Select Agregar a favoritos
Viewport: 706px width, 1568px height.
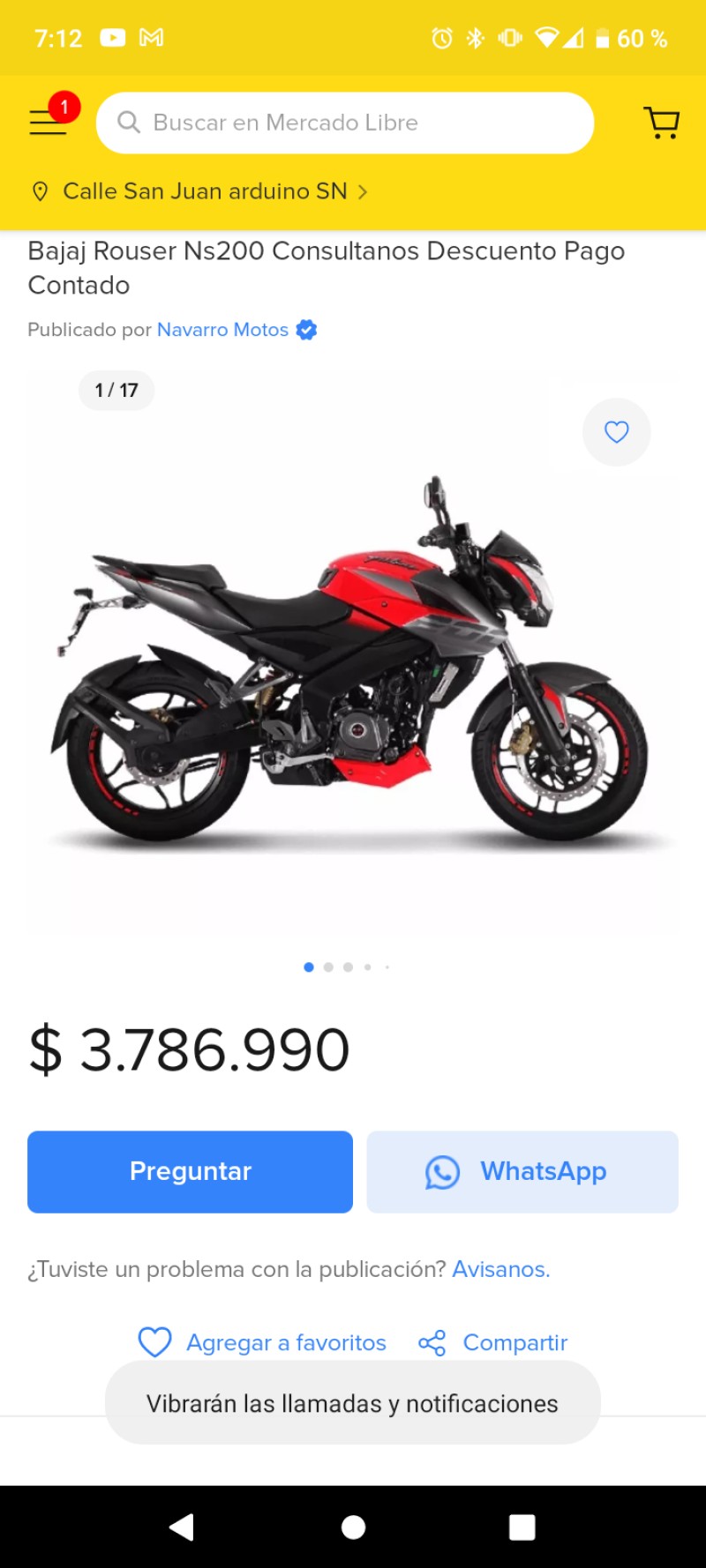(263, 1342)
